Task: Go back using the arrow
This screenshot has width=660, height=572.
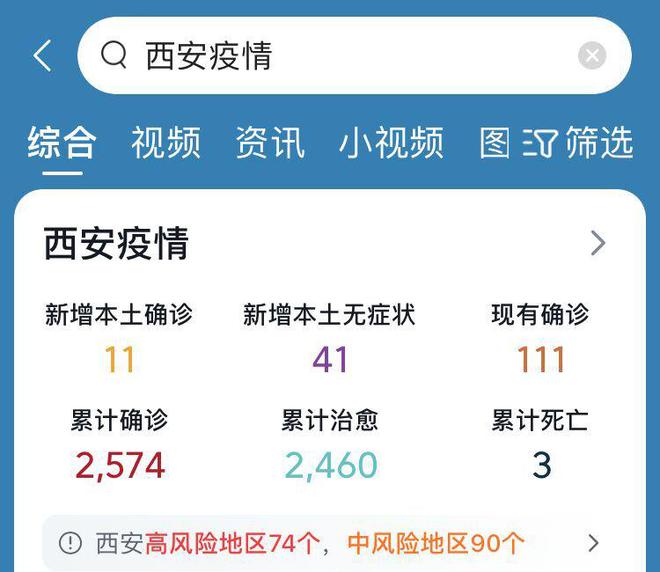Action: [42, 55]
